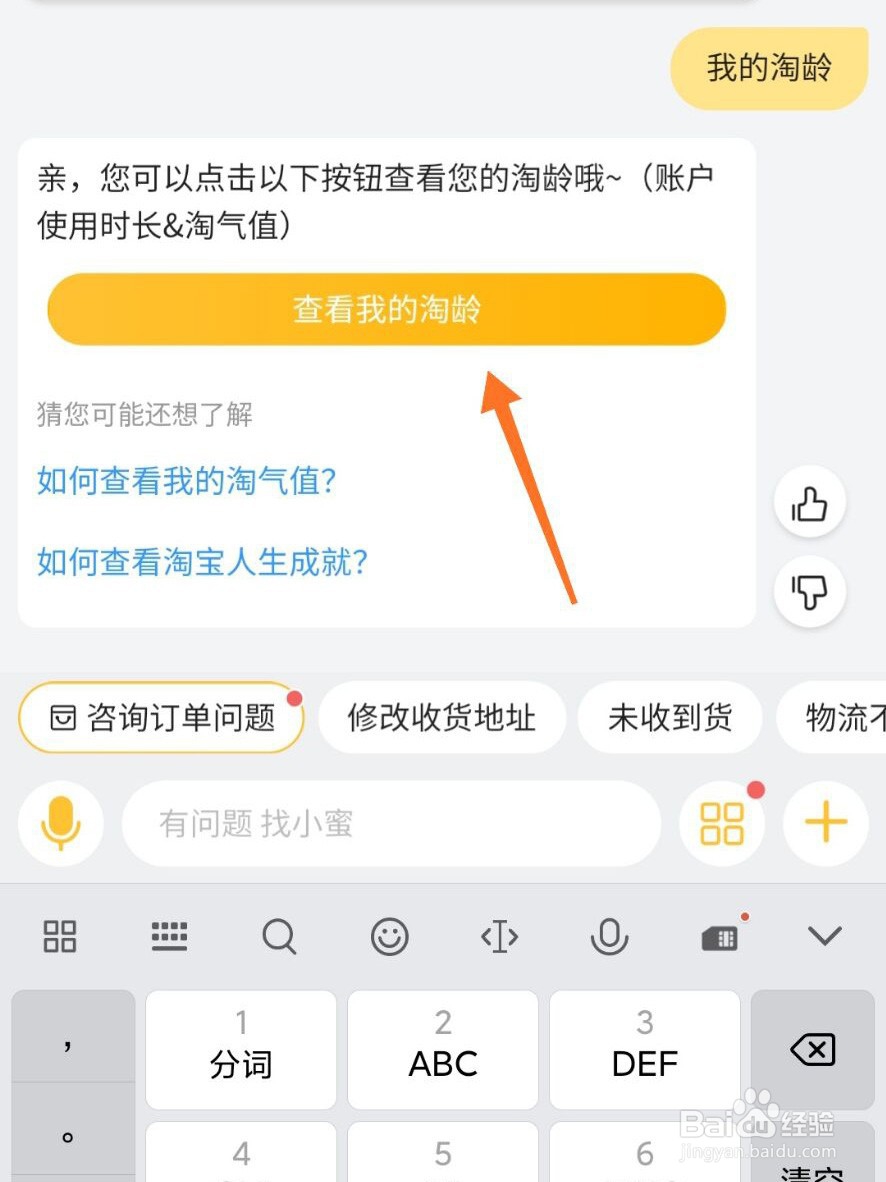This screenshot has width=886, height=1182.
Task: Open the 如何查看我的淘气值 link
Action: [x=185, y=483]
